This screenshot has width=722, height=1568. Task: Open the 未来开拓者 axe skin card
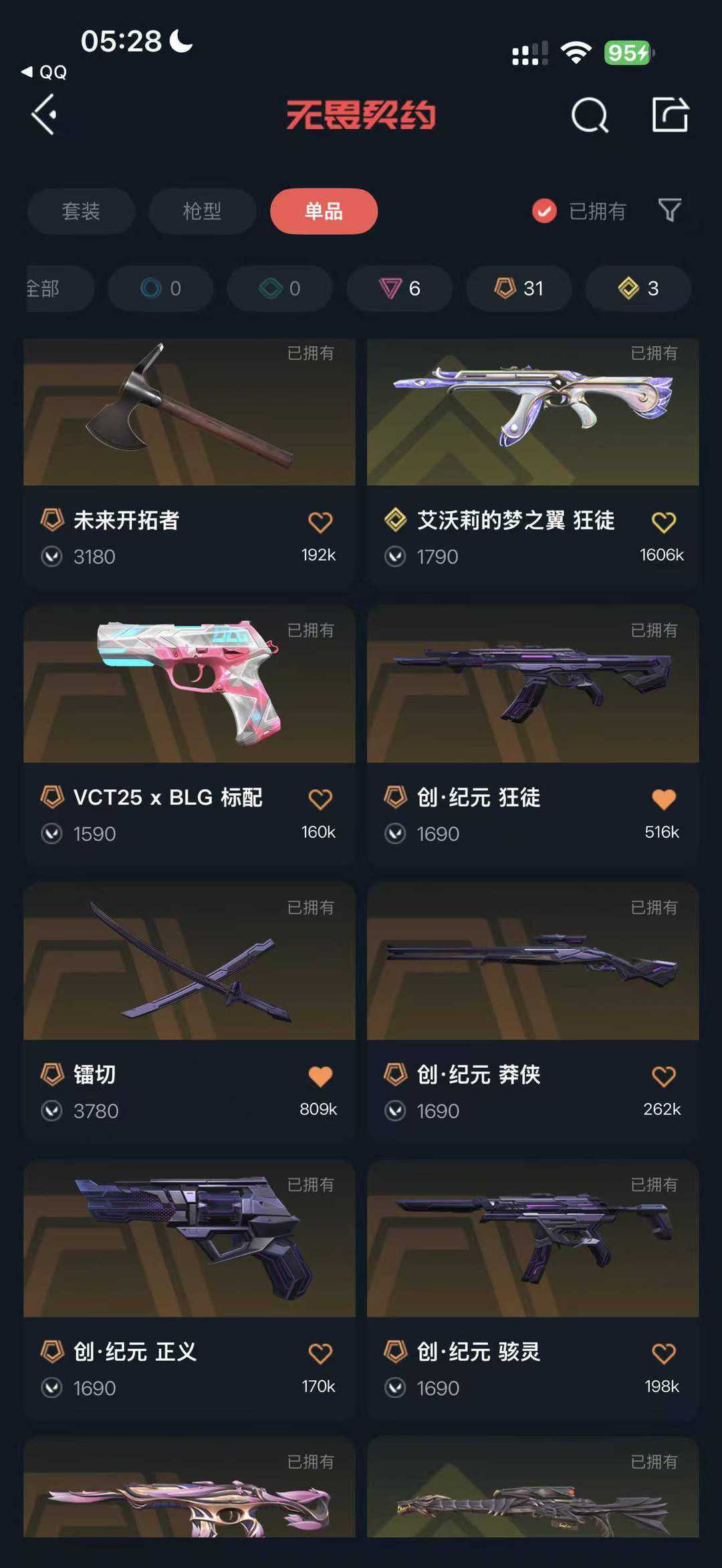[189, 463]
